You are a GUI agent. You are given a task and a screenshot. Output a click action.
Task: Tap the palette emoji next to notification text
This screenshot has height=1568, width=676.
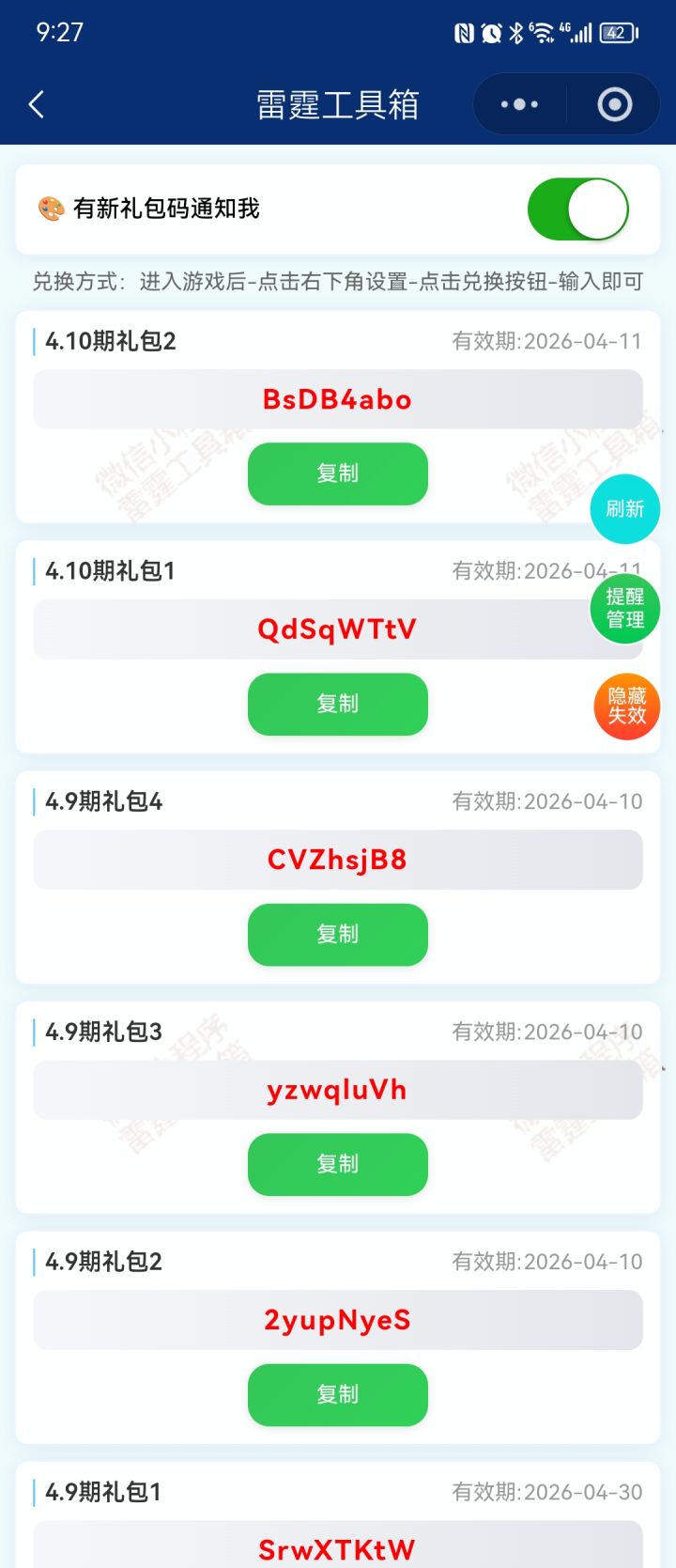pyautogui.click(x=52, y=209)
